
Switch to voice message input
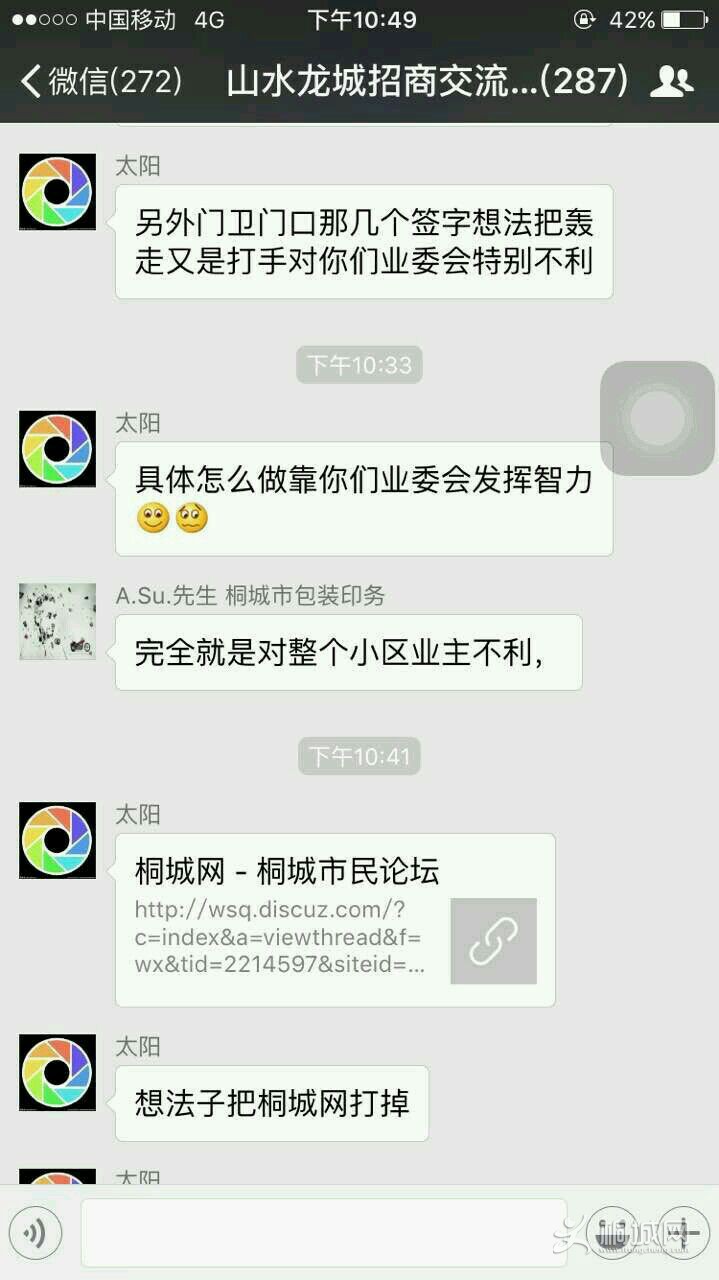pyautogui.click(x=35, y=1233)
